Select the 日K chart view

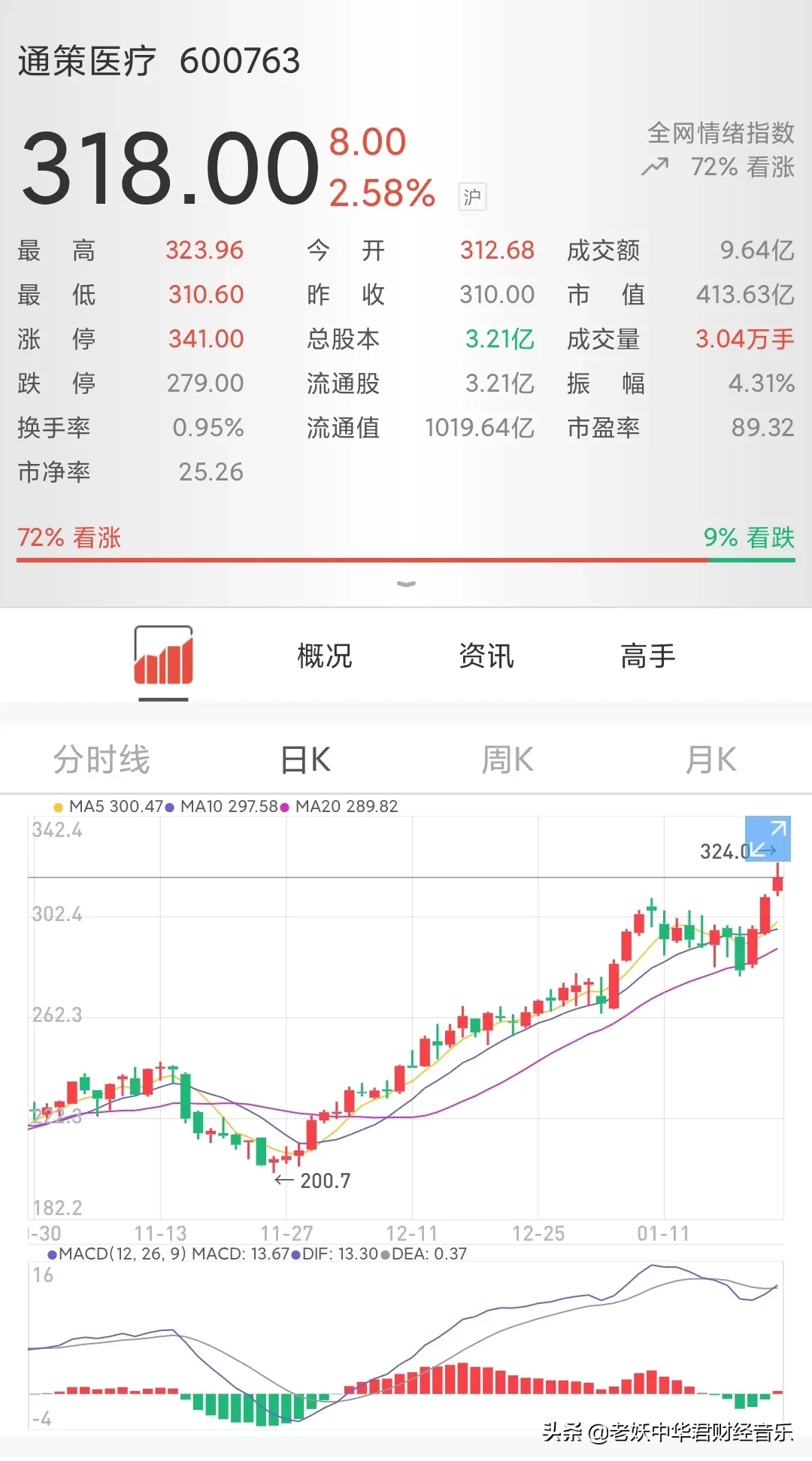(304, 759)
